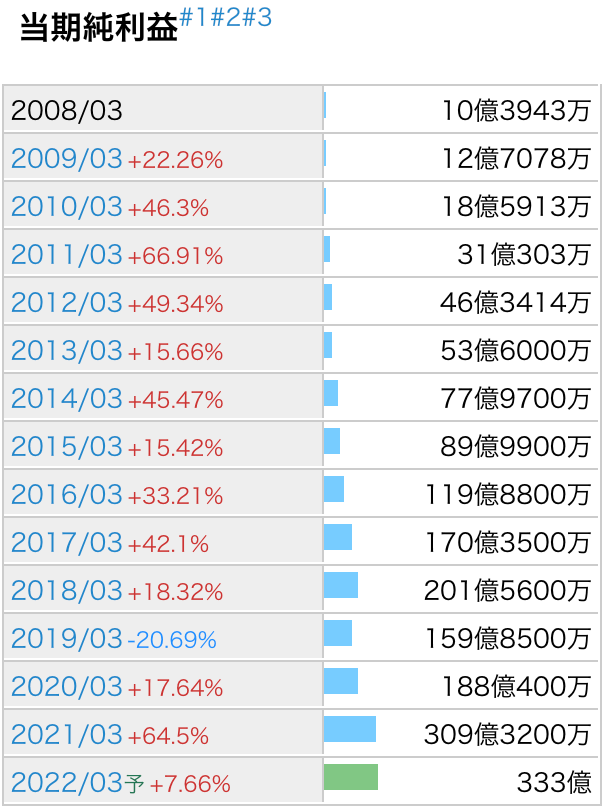
Task: Select the 2015/03 fiscal year link
Action: point(66,447)
